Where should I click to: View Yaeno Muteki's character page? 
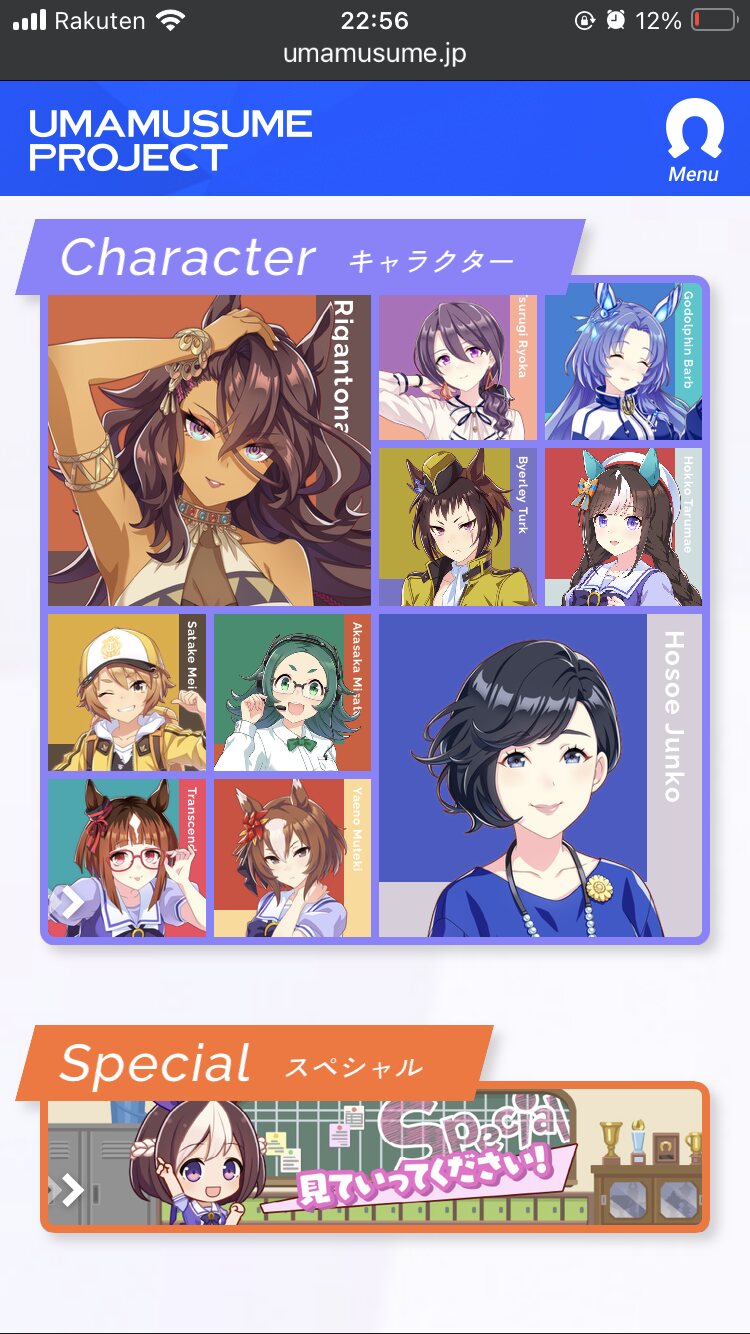292,858
